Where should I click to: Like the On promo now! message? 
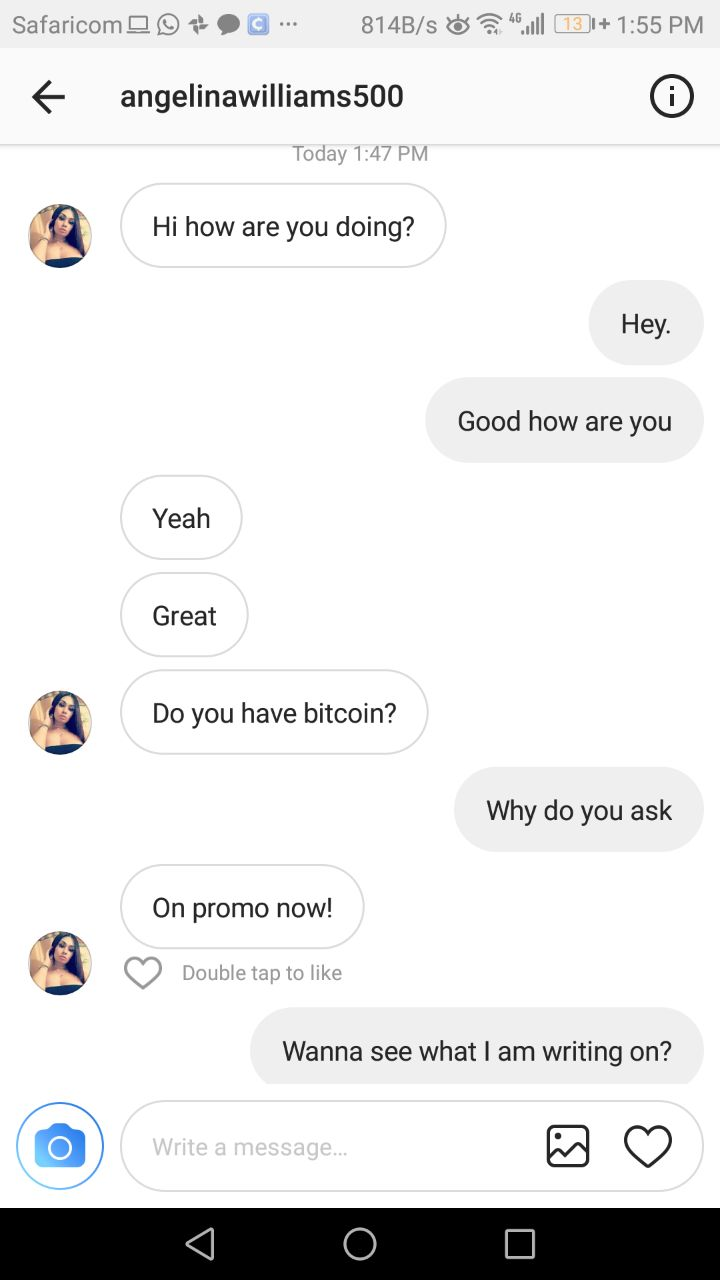pos(143,973)
